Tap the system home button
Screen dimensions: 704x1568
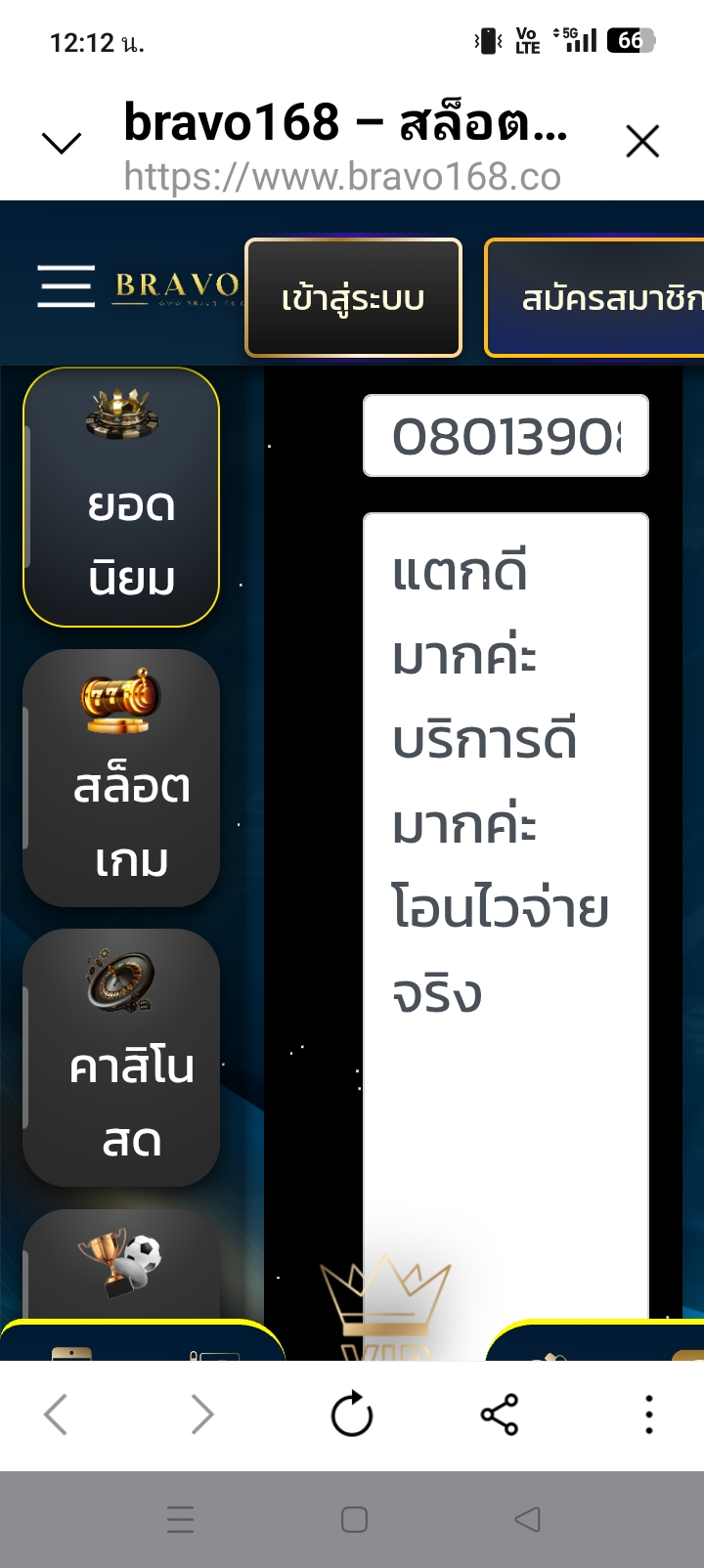point(354,1519)
